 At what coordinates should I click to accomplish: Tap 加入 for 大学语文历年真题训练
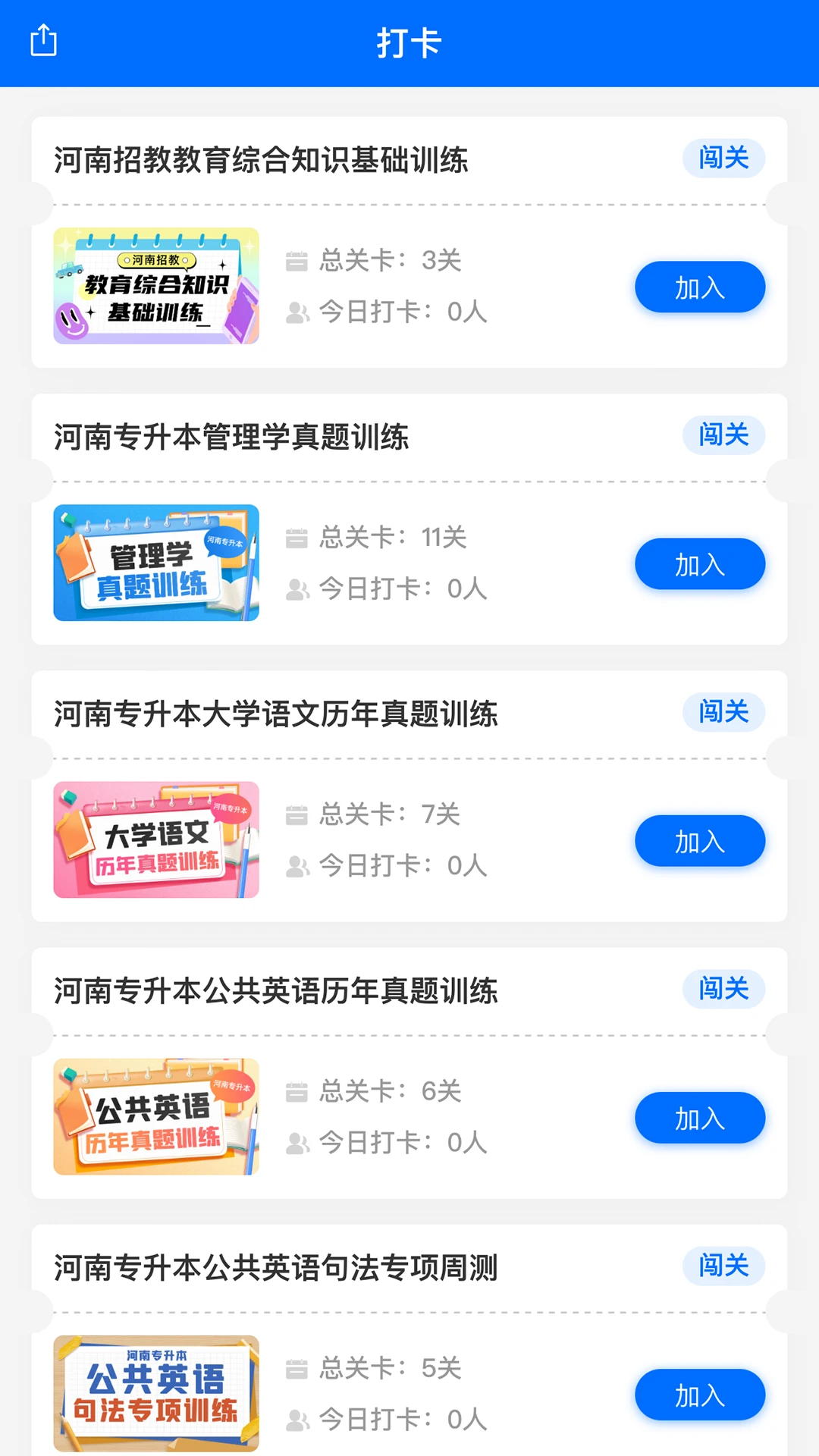pos(698,840)
